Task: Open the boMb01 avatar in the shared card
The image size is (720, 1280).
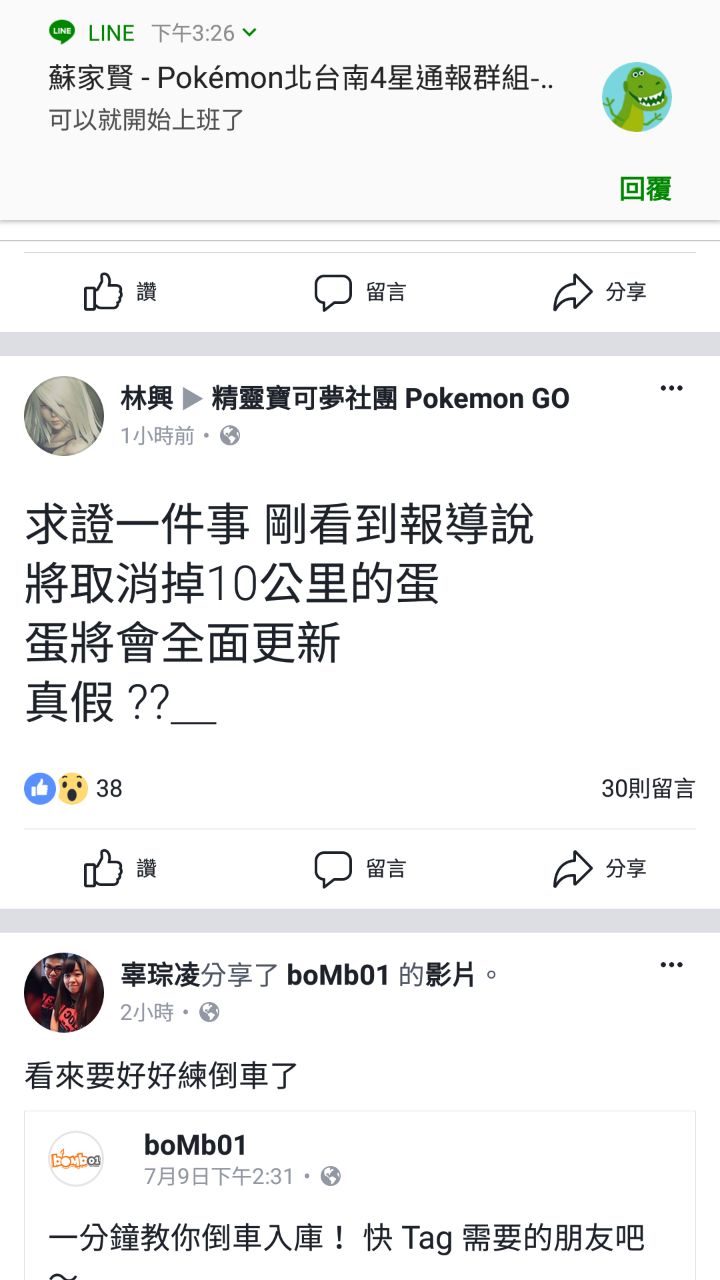Action: pyautogui.click(x=76, y=1159)
